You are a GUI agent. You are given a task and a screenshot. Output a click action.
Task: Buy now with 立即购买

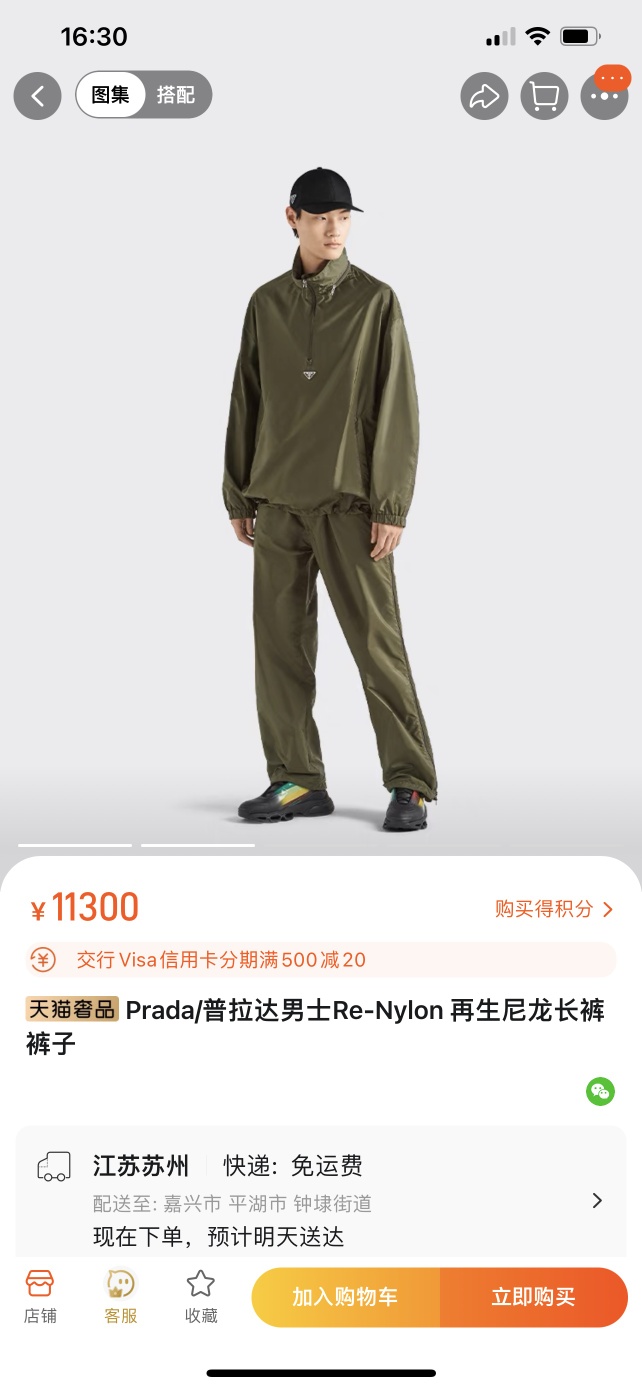click(x=533, y=1297)
